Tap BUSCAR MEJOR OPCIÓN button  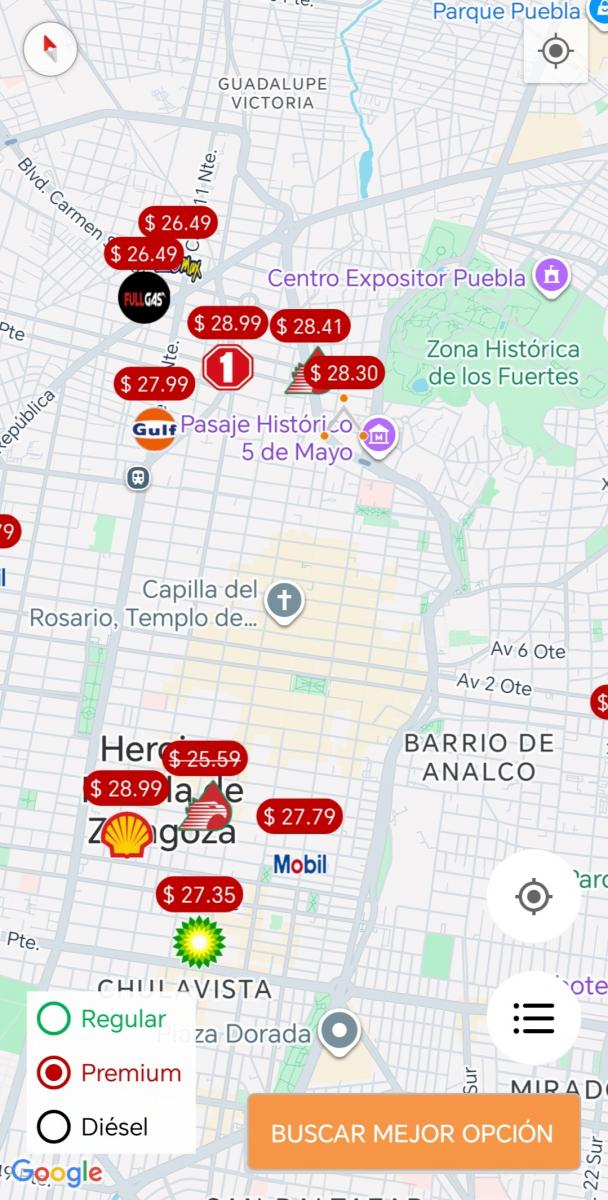coord(412,1133)
